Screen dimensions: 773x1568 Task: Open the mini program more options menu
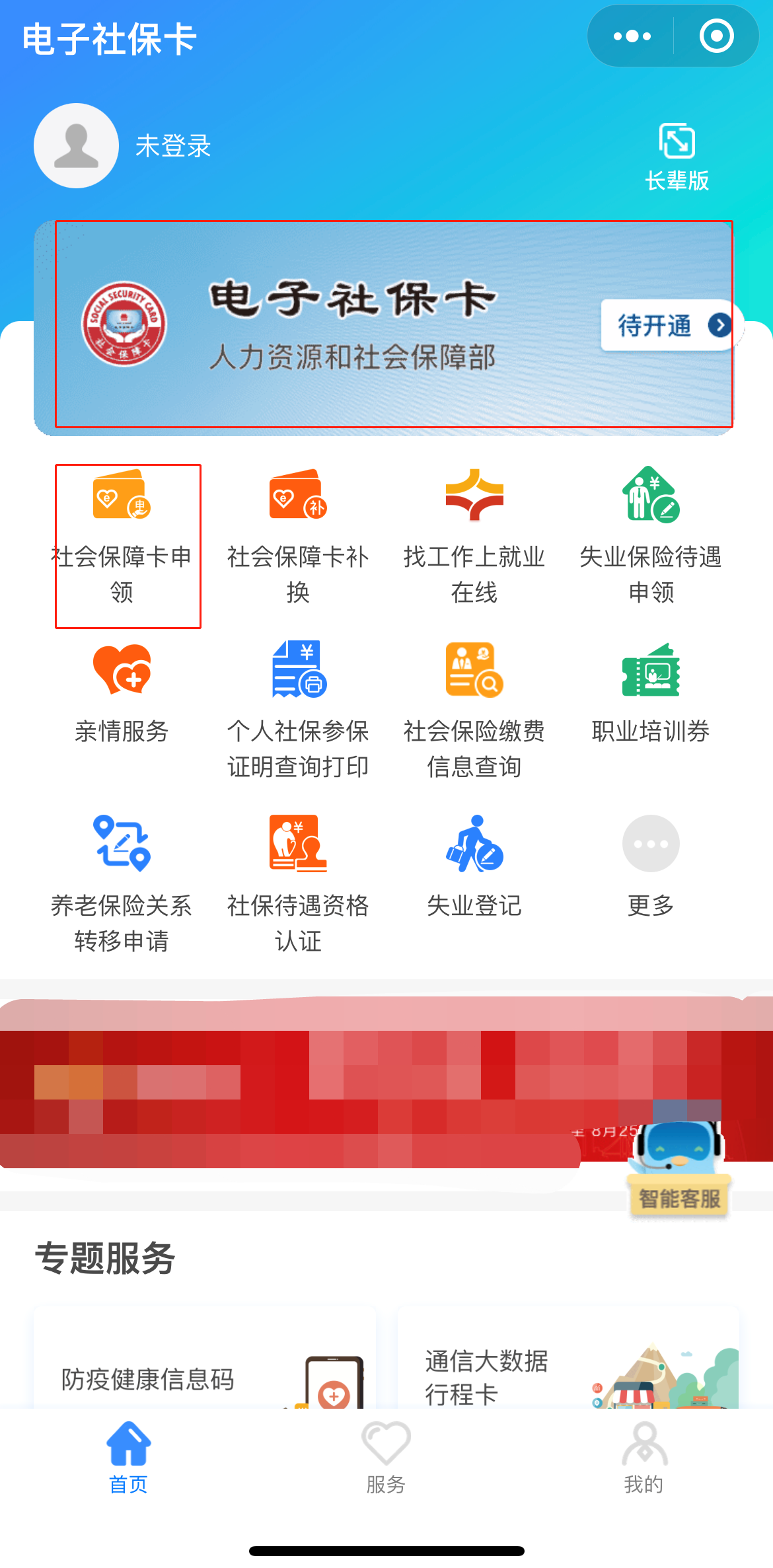tap(632, 36)
